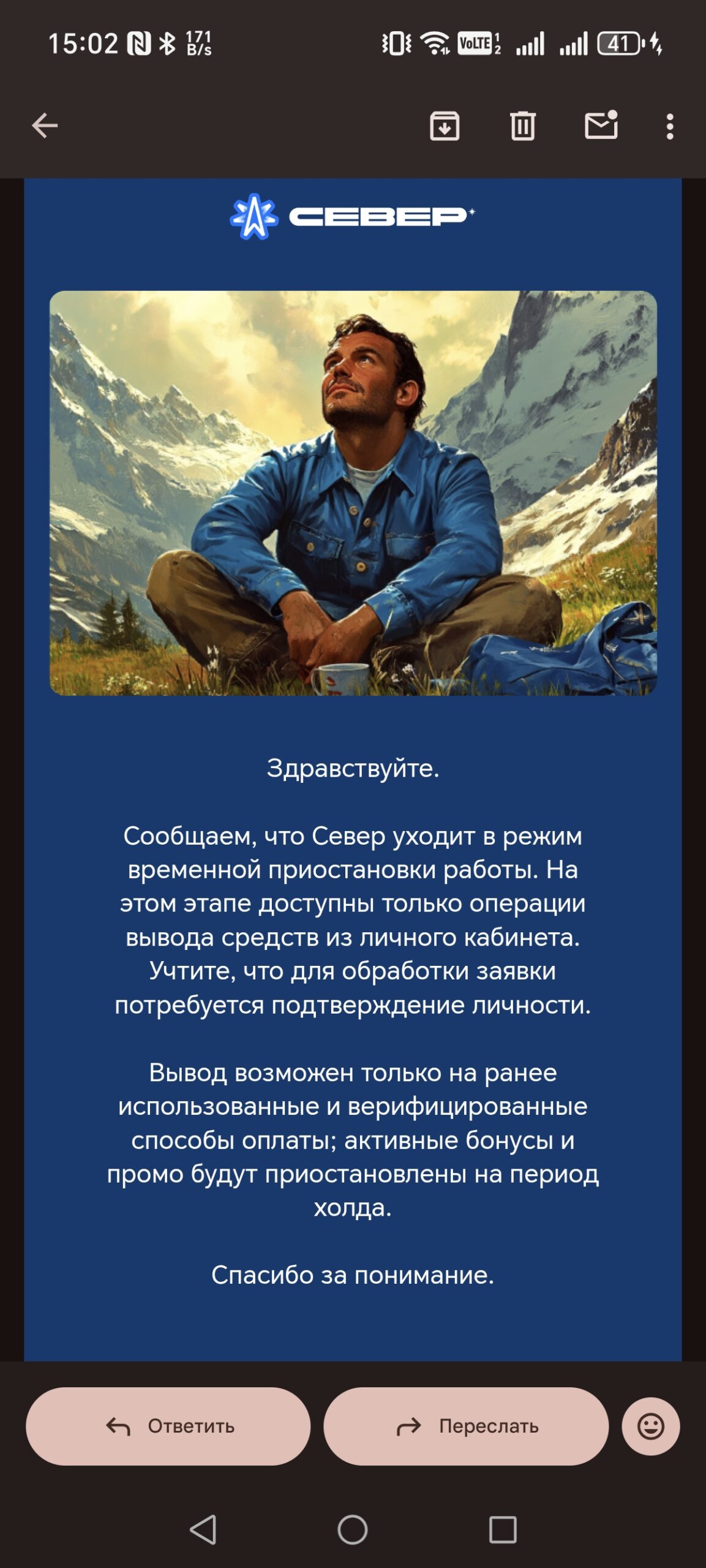706x1568 pixels.
Task: Go back to the inbox
Action: 45,126
